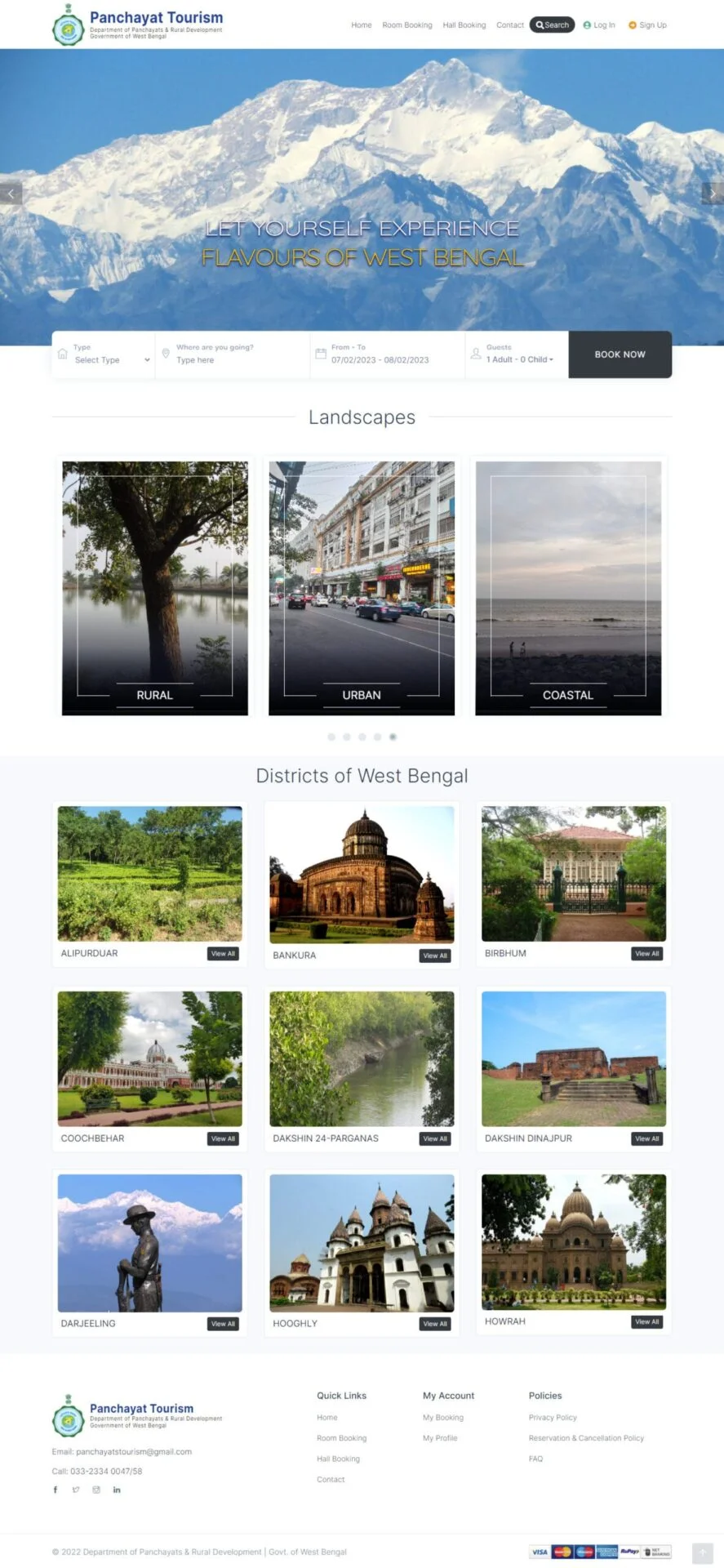Tap the back-to-top arrow button
Screen dimensions: 724x1568
pyautogui.click(x=702, y=1552)
